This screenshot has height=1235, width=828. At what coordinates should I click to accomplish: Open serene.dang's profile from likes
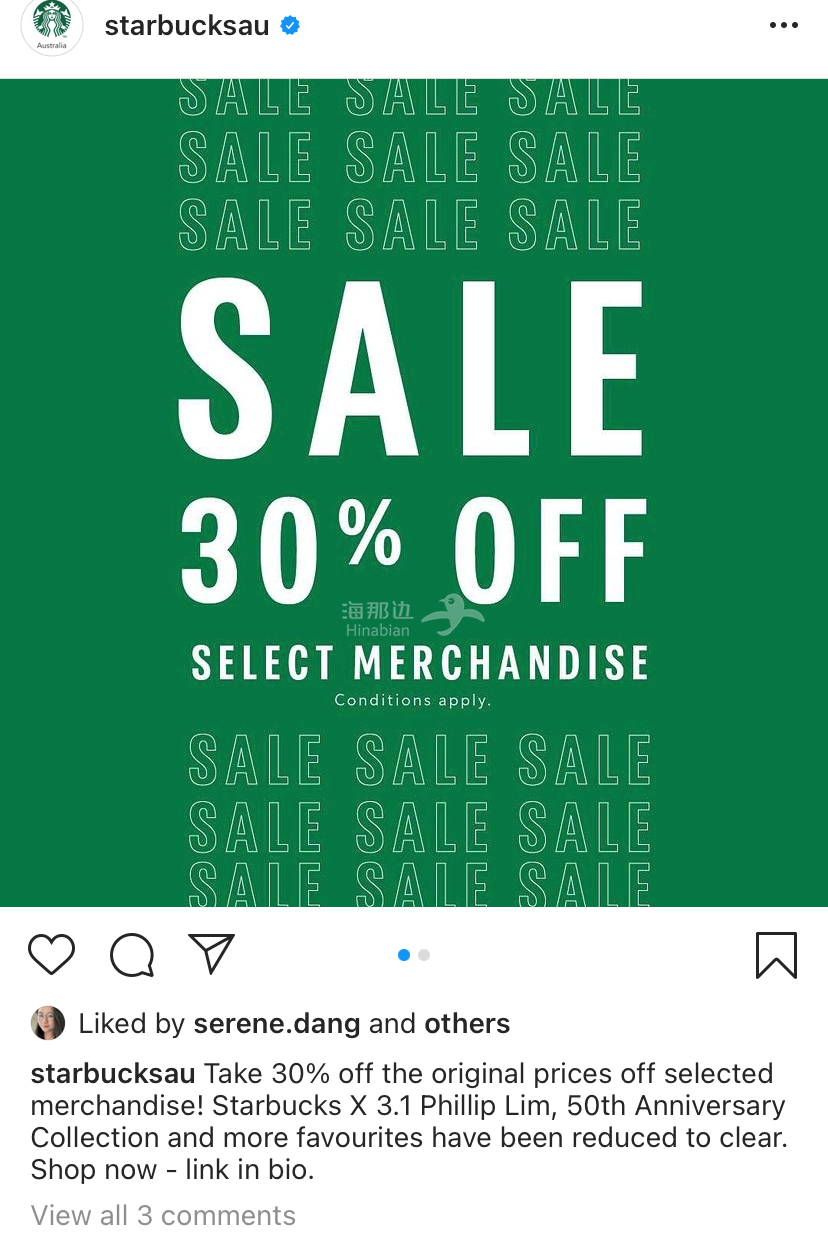(277, 1023)
